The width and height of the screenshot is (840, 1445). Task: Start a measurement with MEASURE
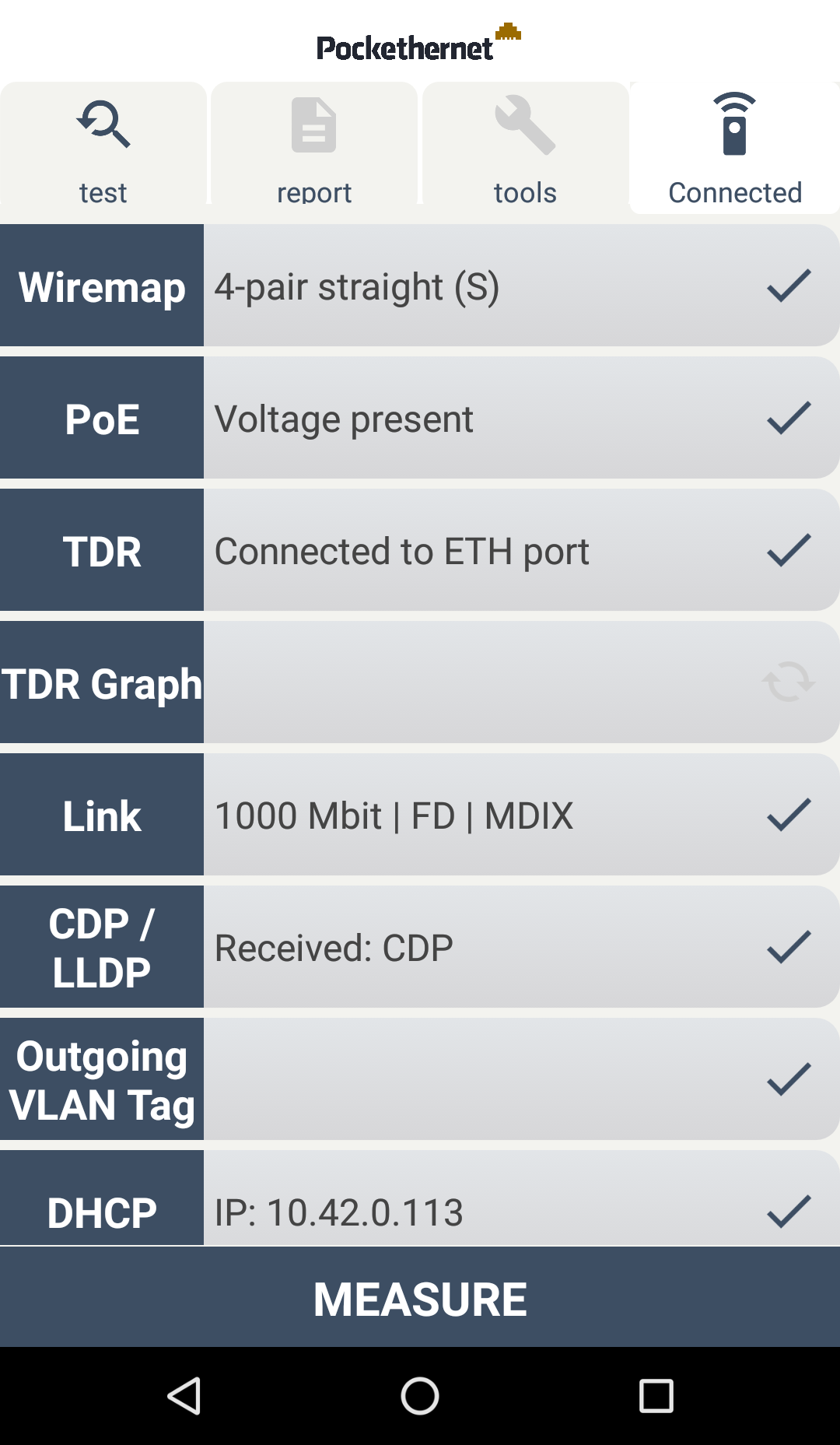[x=420, y=1298]
